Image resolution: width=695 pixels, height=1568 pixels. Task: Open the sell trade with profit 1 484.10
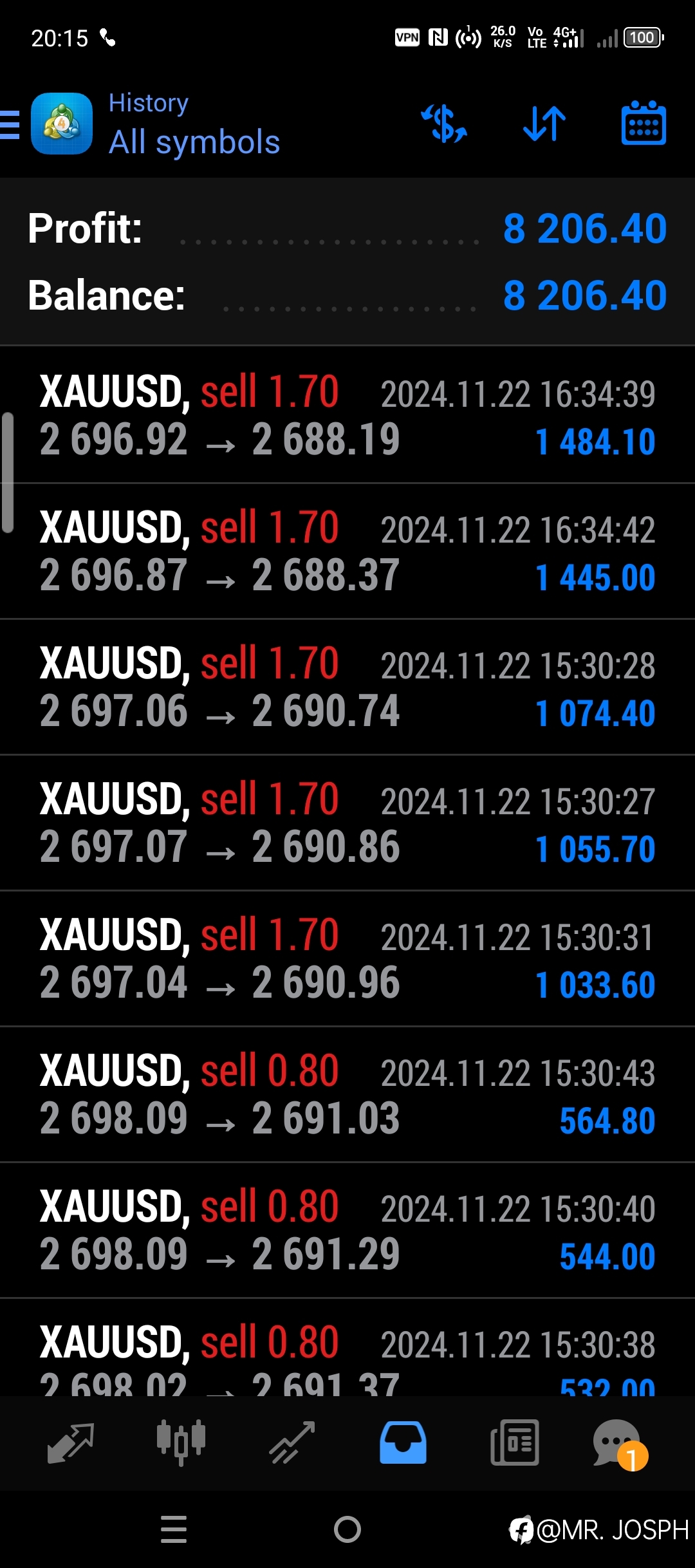point(347,415)
